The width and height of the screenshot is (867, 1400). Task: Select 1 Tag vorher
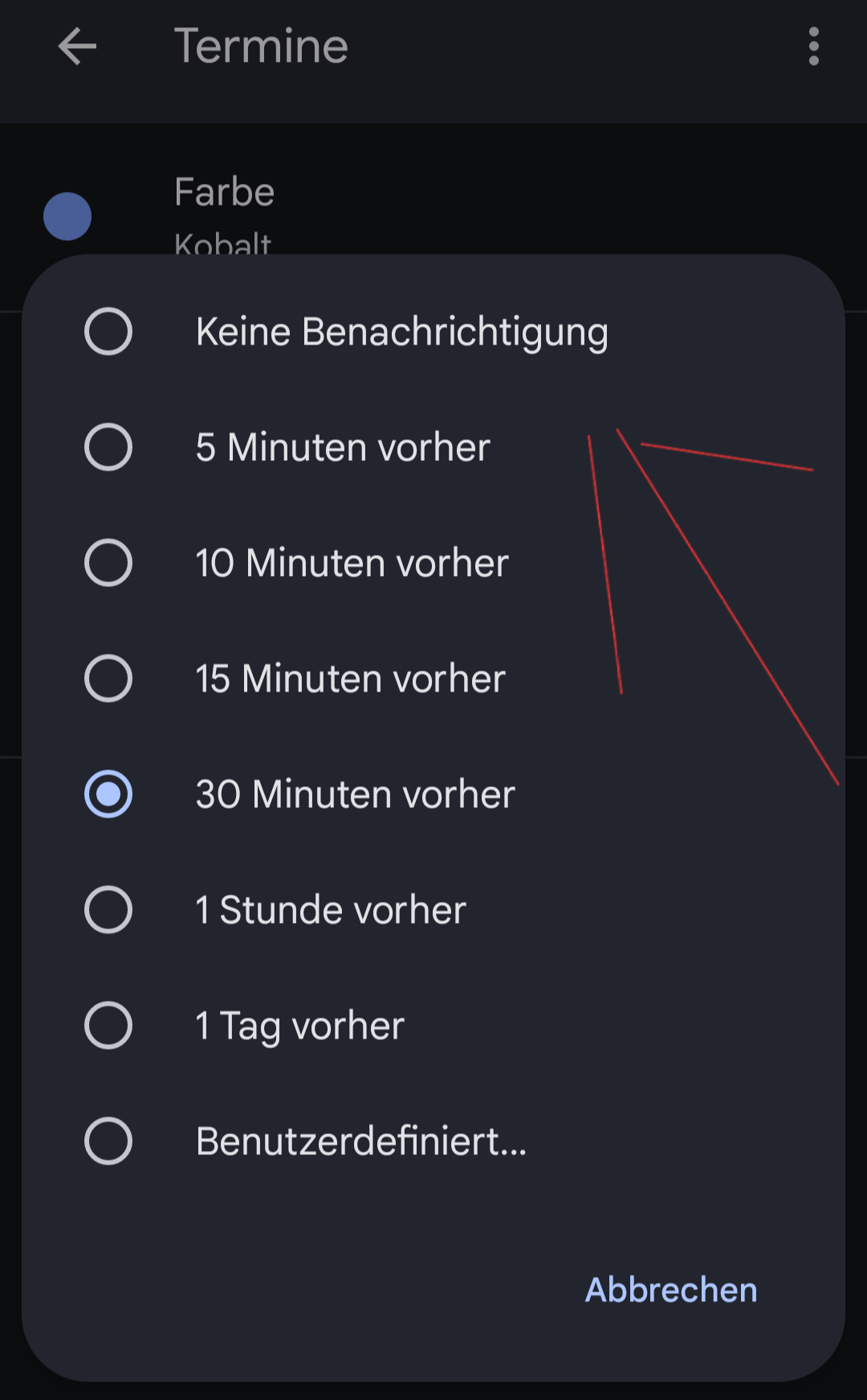pos(433,1026)
